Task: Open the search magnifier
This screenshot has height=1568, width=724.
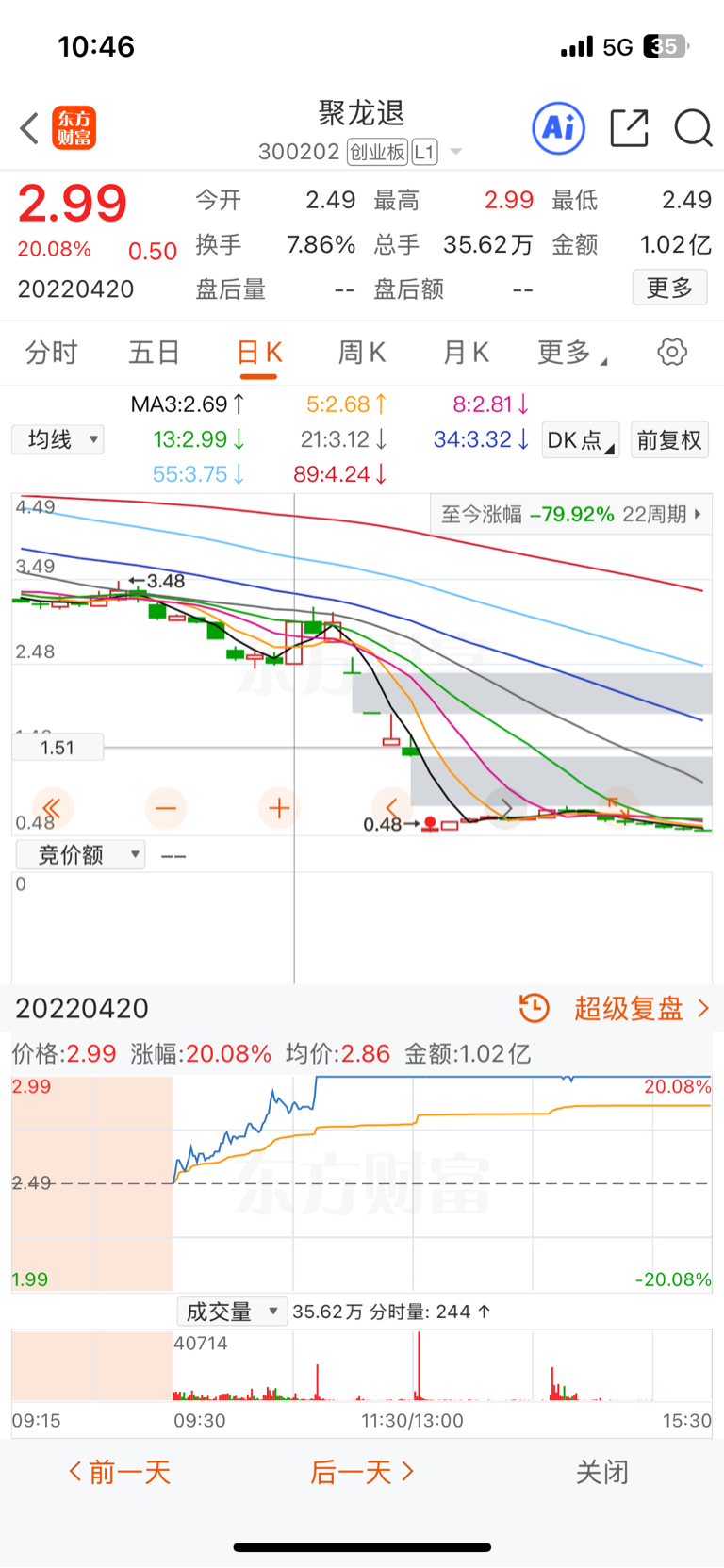Action: 693,127
